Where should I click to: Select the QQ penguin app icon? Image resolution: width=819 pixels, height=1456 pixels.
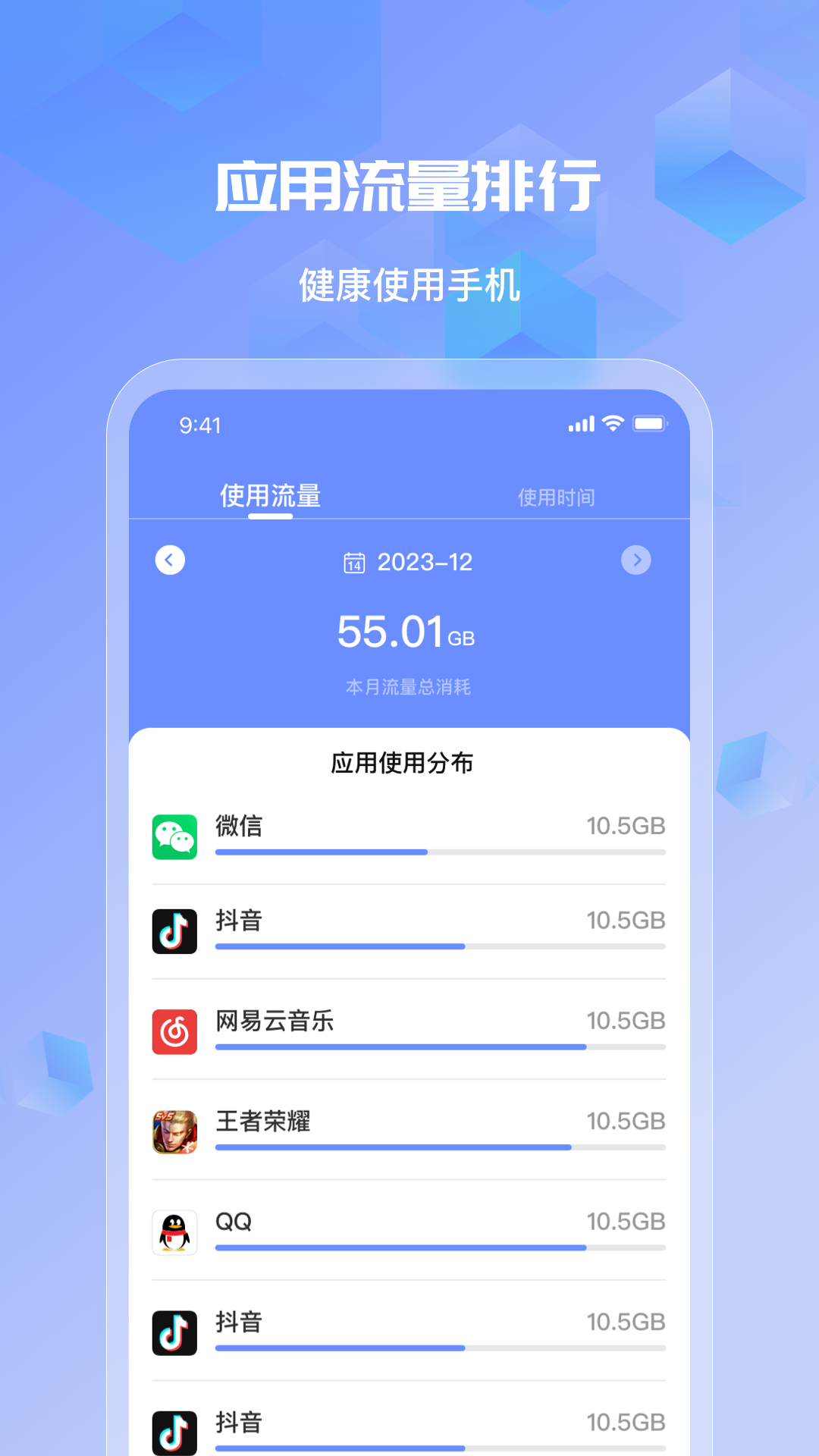[x=174, y=1232]
